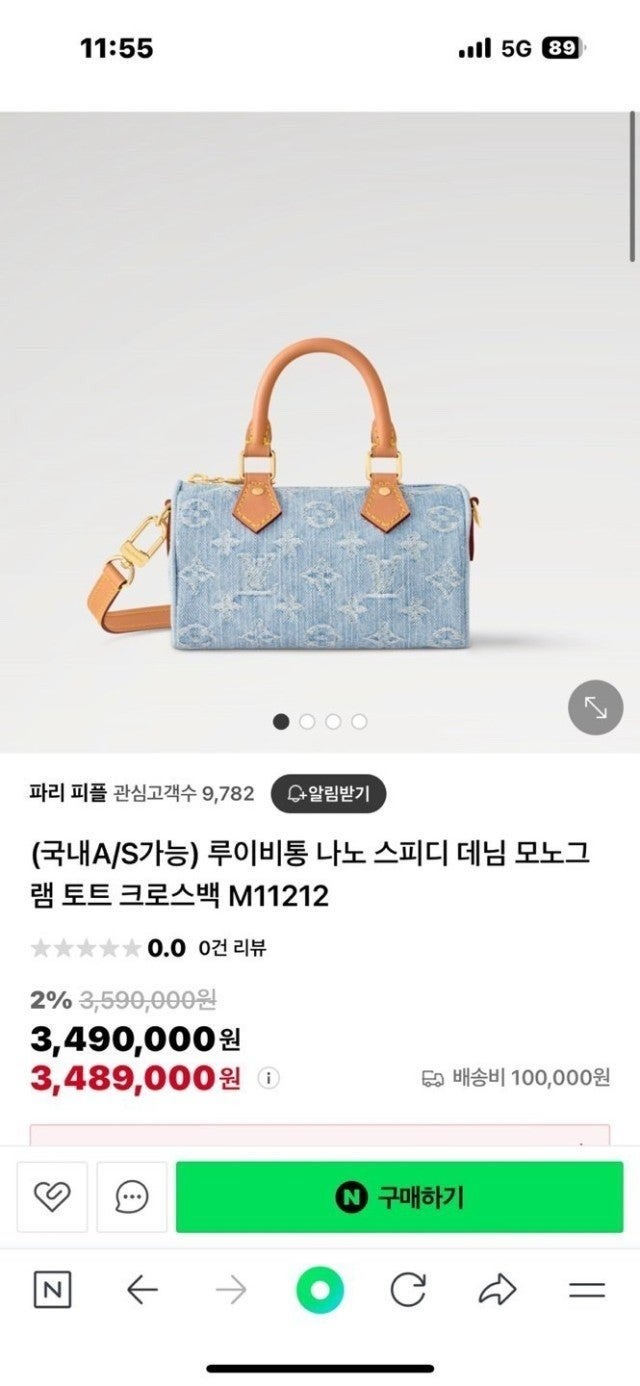Share this product page

coord(497,1290)
